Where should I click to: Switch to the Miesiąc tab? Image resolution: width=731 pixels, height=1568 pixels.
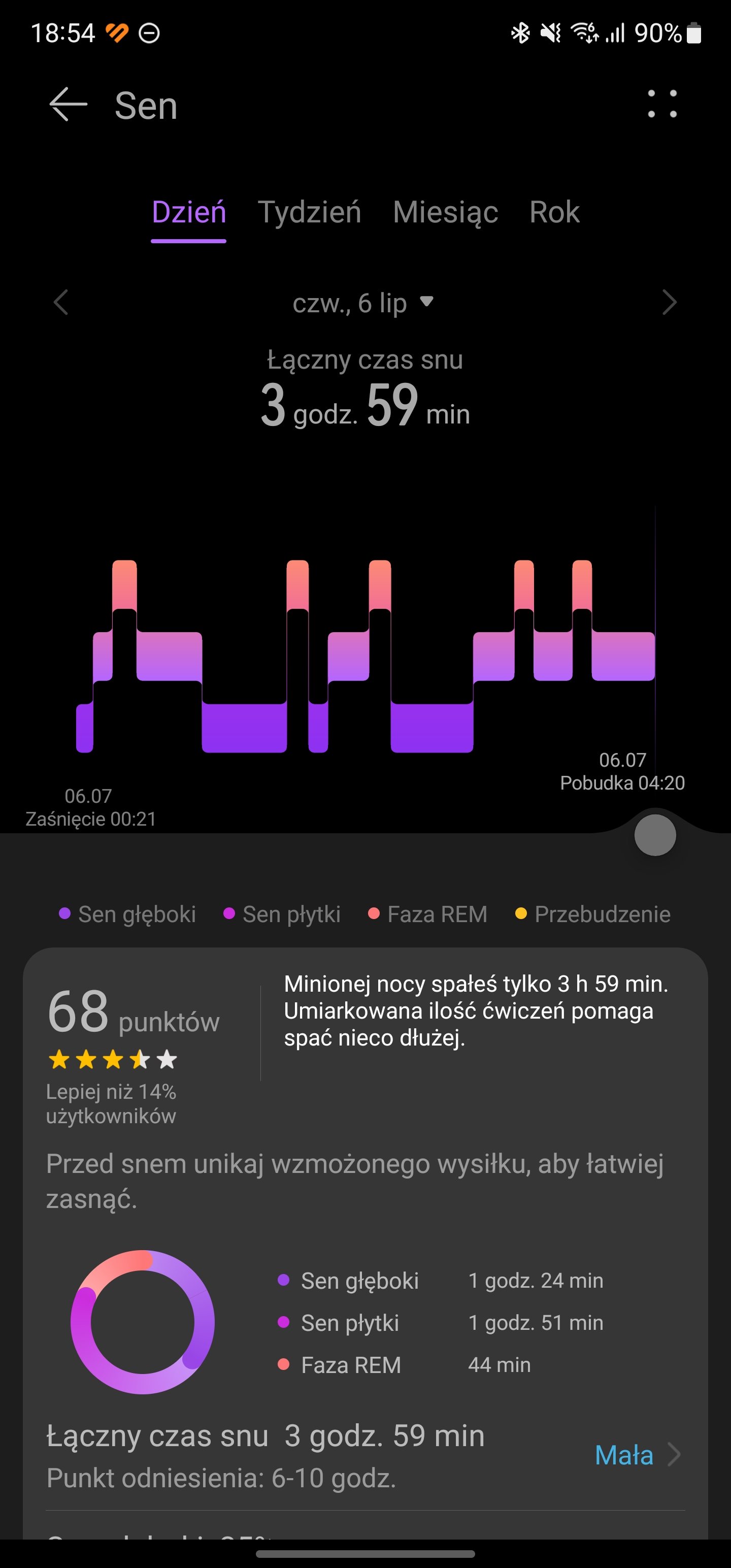pos(446,212)
